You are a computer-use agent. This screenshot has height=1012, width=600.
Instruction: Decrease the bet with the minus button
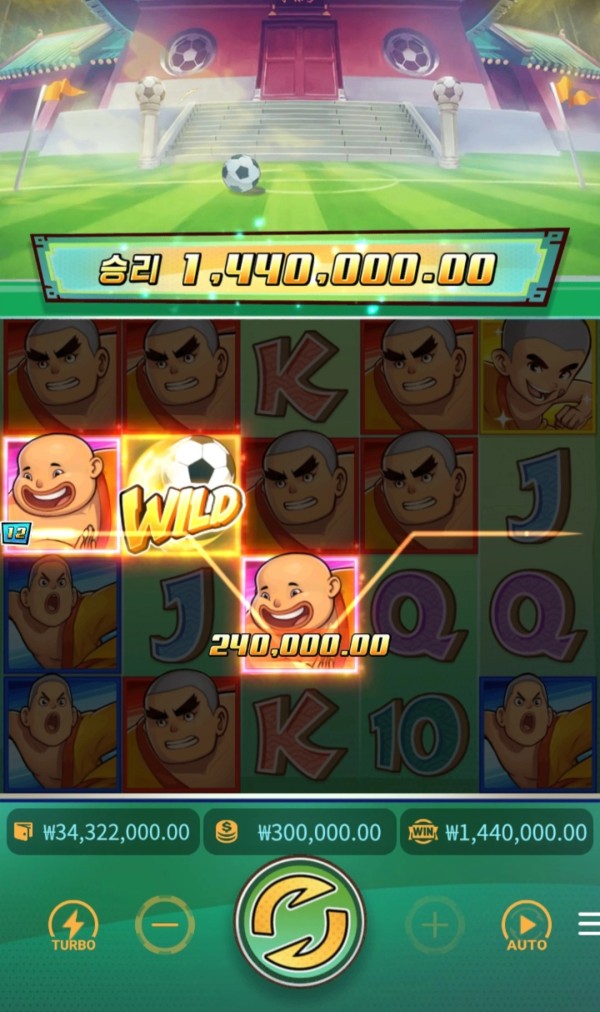point(165,924)
